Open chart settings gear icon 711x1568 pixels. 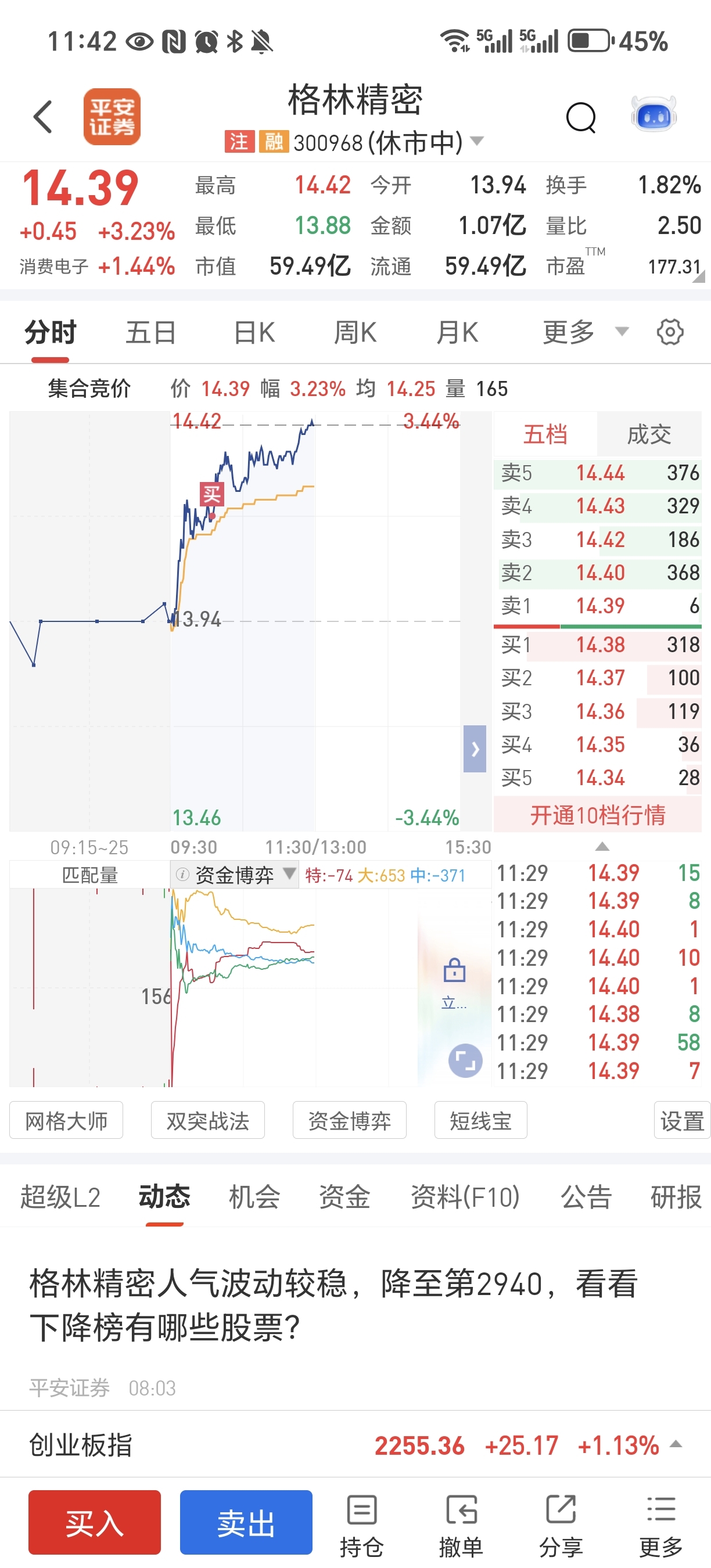coord(670,332)
